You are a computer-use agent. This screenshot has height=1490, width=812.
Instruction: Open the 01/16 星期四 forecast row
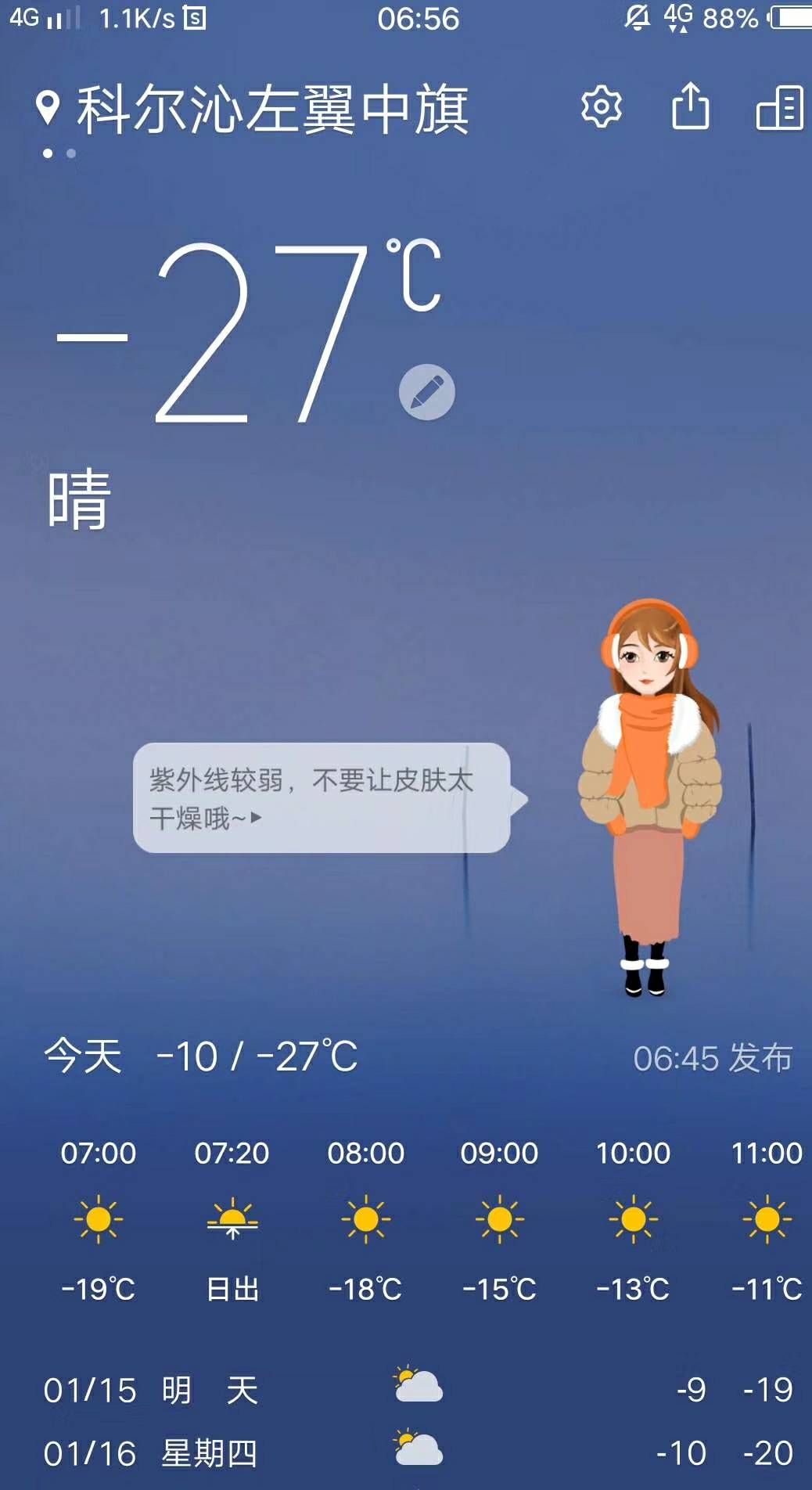pos(406,1453)
